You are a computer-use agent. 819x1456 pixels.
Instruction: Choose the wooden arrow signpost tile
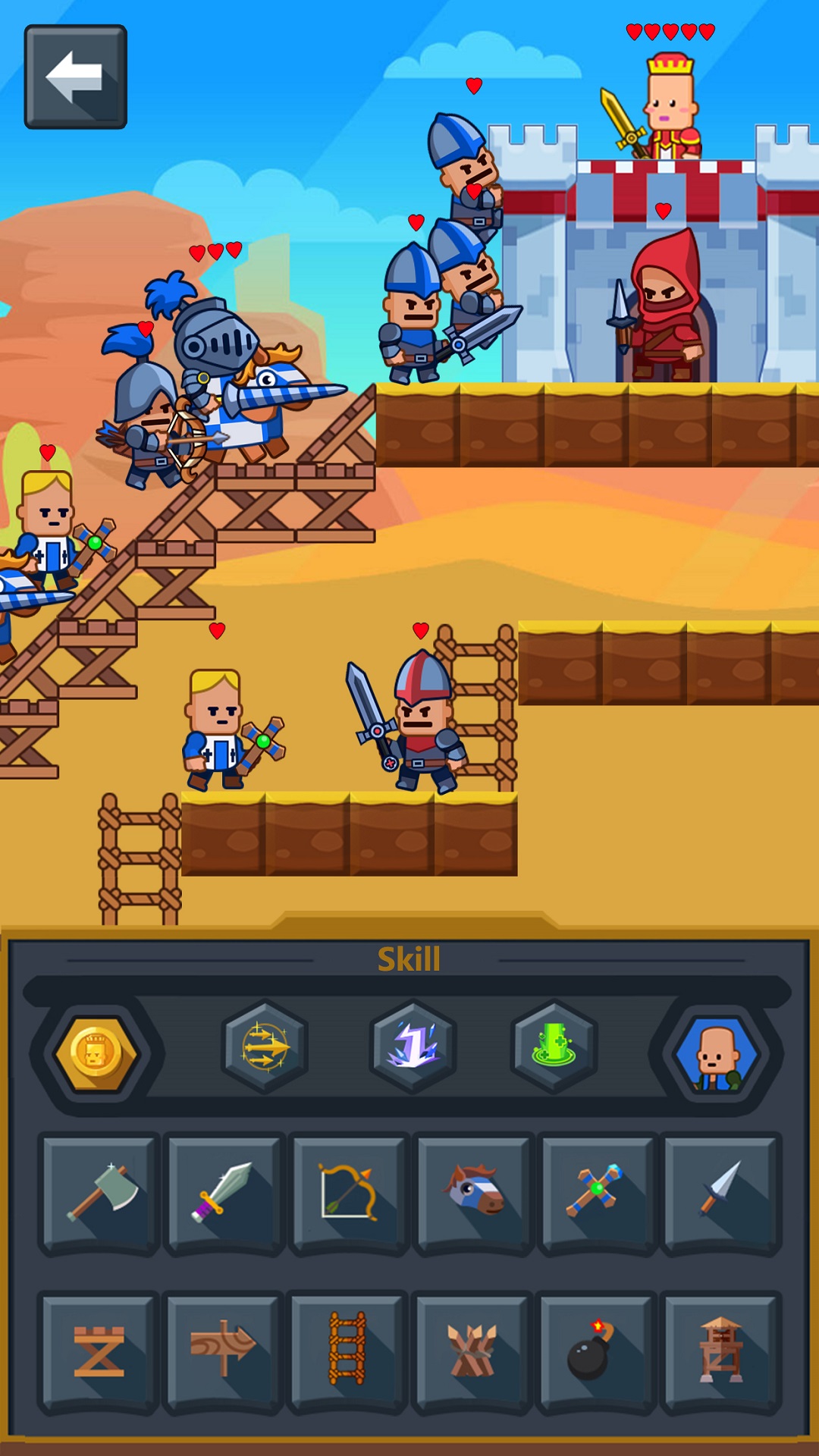click(x=224, y=1352)
